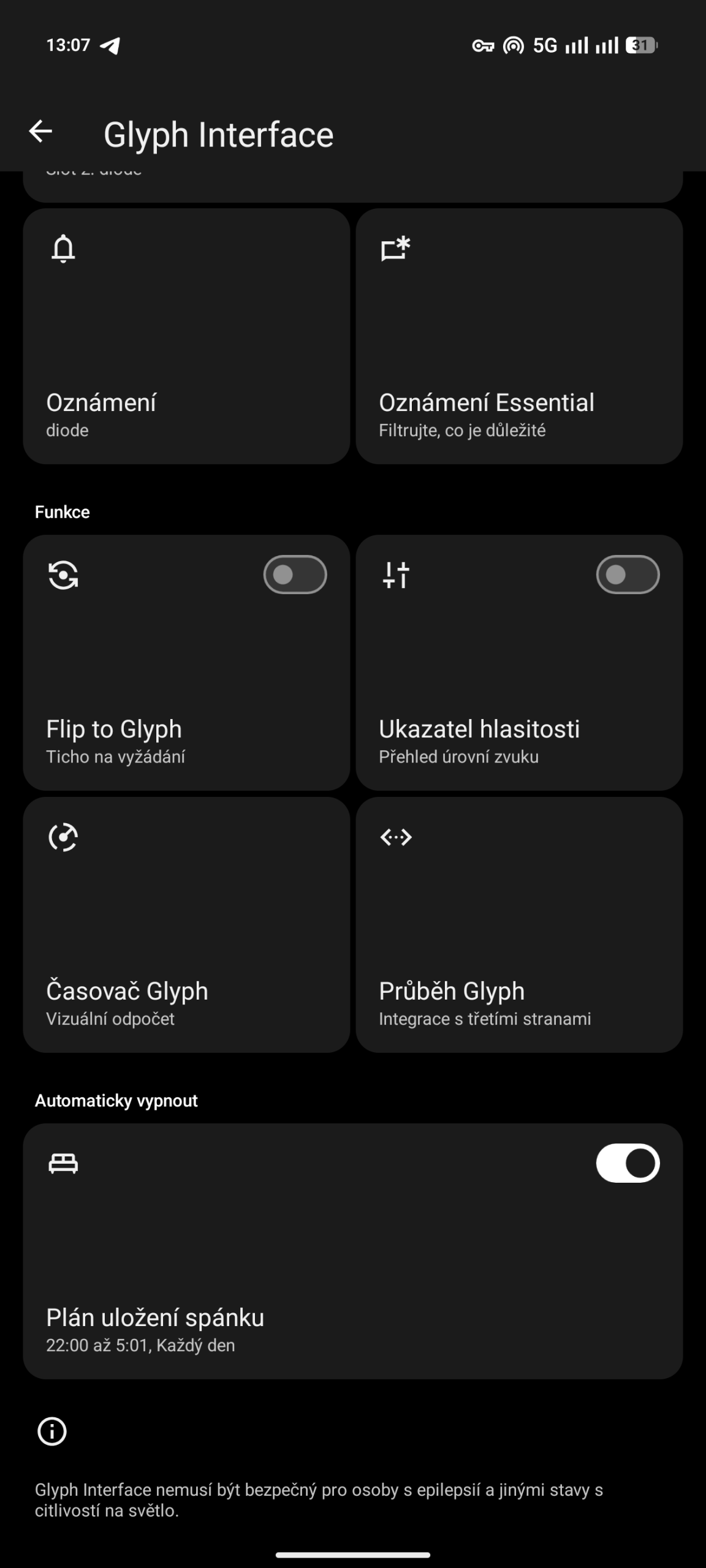Disable the Plán uložení spánku switch
The width and height of the screenshot is (706, 1568).
point(628,1163)
